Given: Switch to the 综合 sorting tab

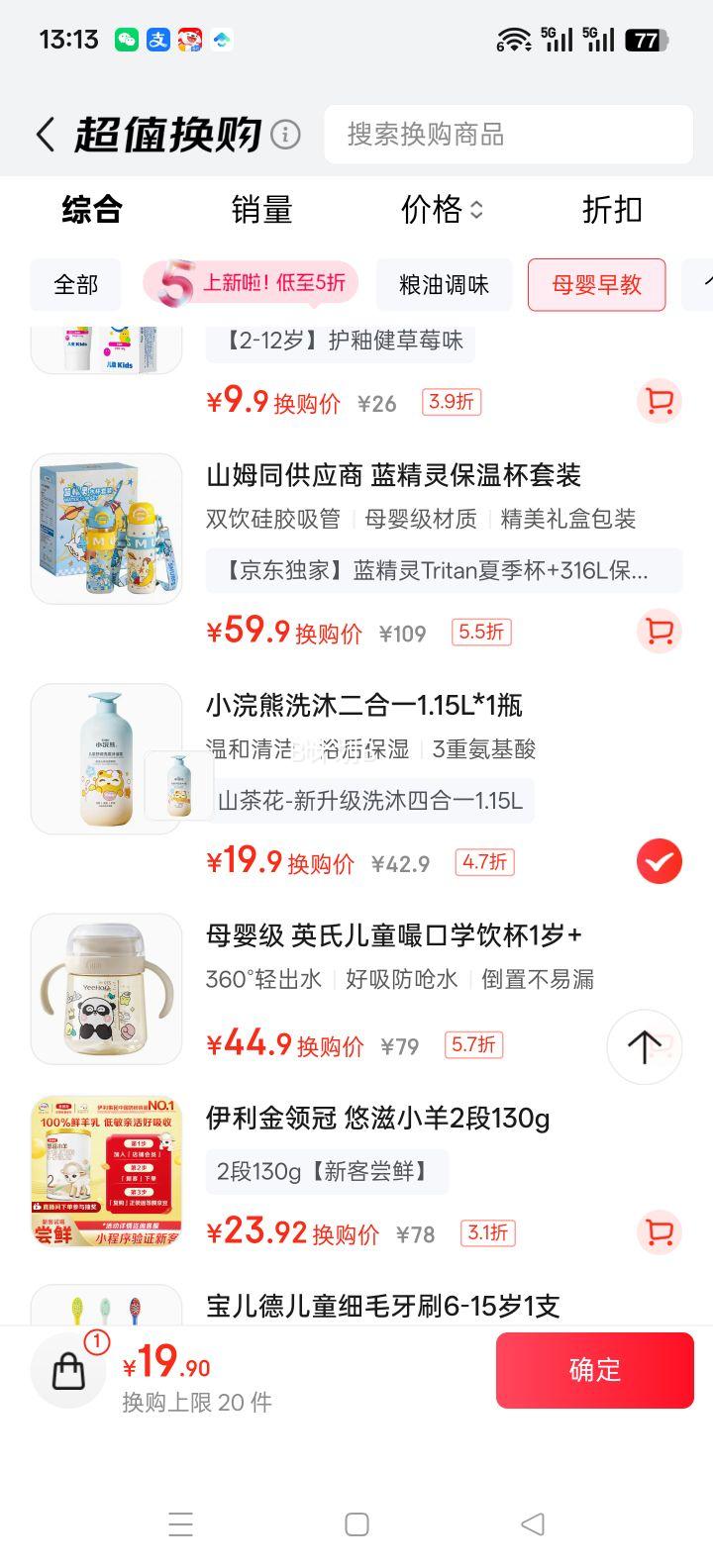Looking at the screenshot, I should (91, 210).
